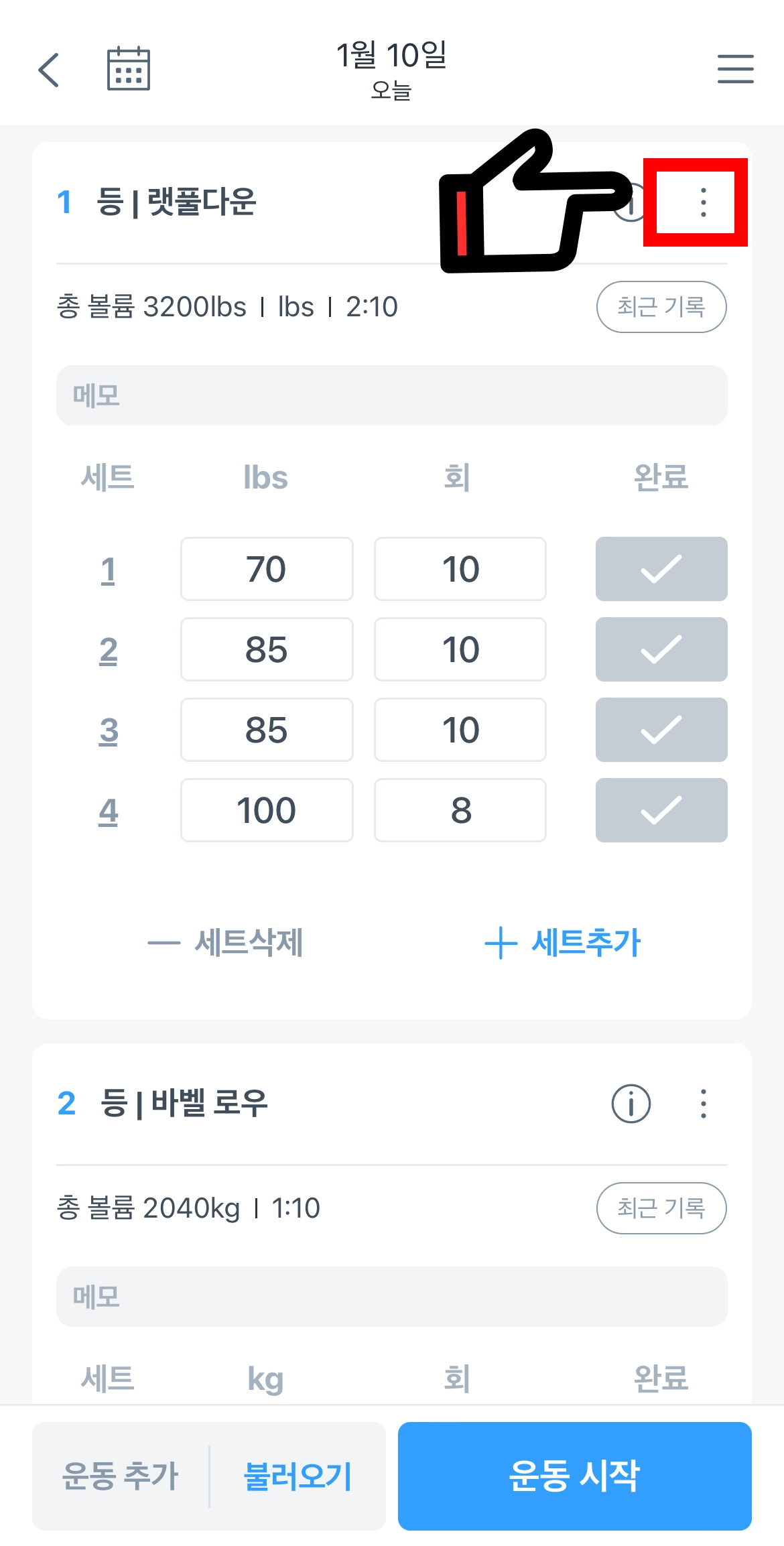This screenshot has height=1546, width=784.
Task: Remove a set with 세트삭제
Action: (226, 943)
